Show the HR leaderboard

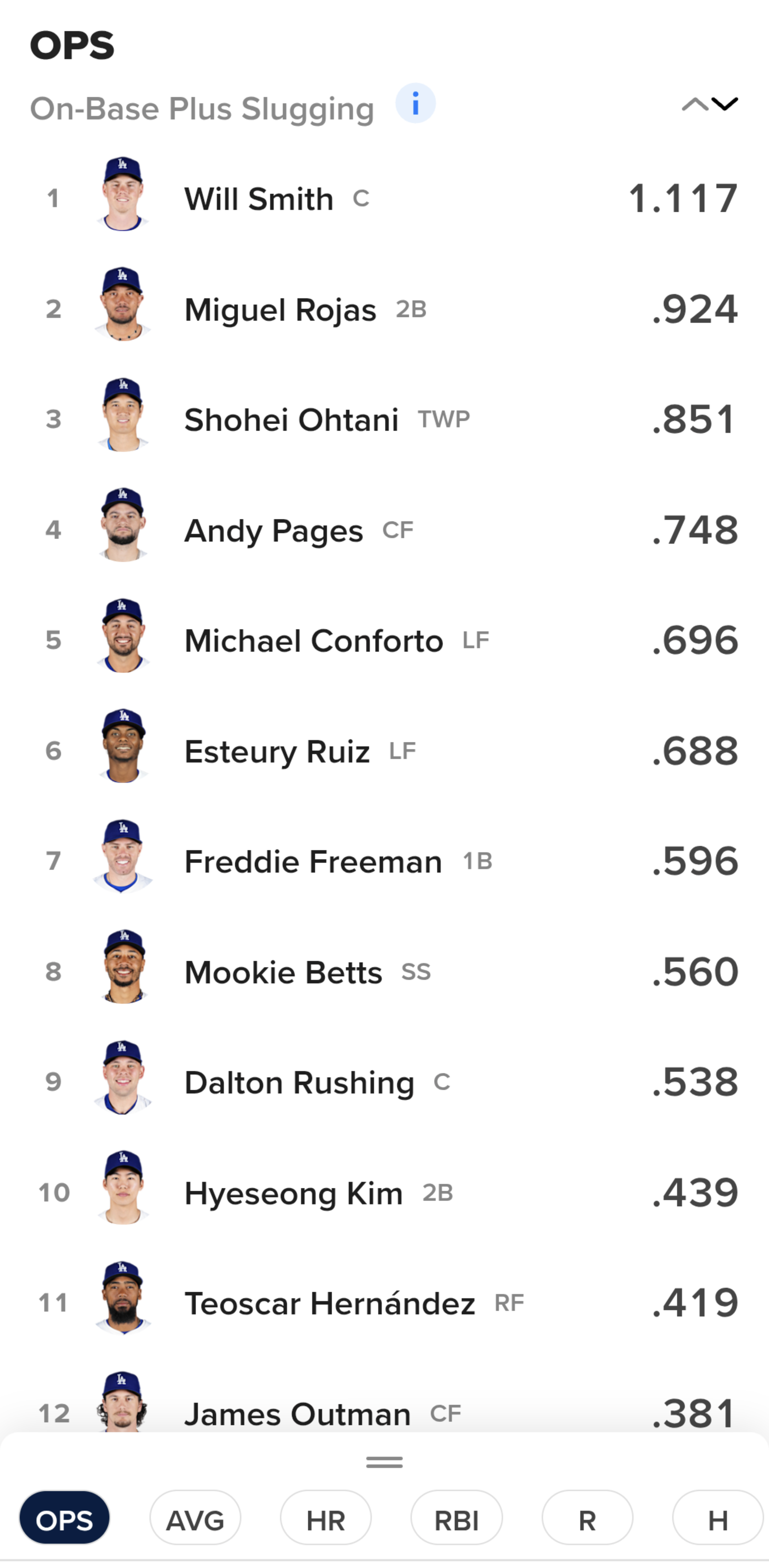pyautogui.click(x=326, y=1520)
